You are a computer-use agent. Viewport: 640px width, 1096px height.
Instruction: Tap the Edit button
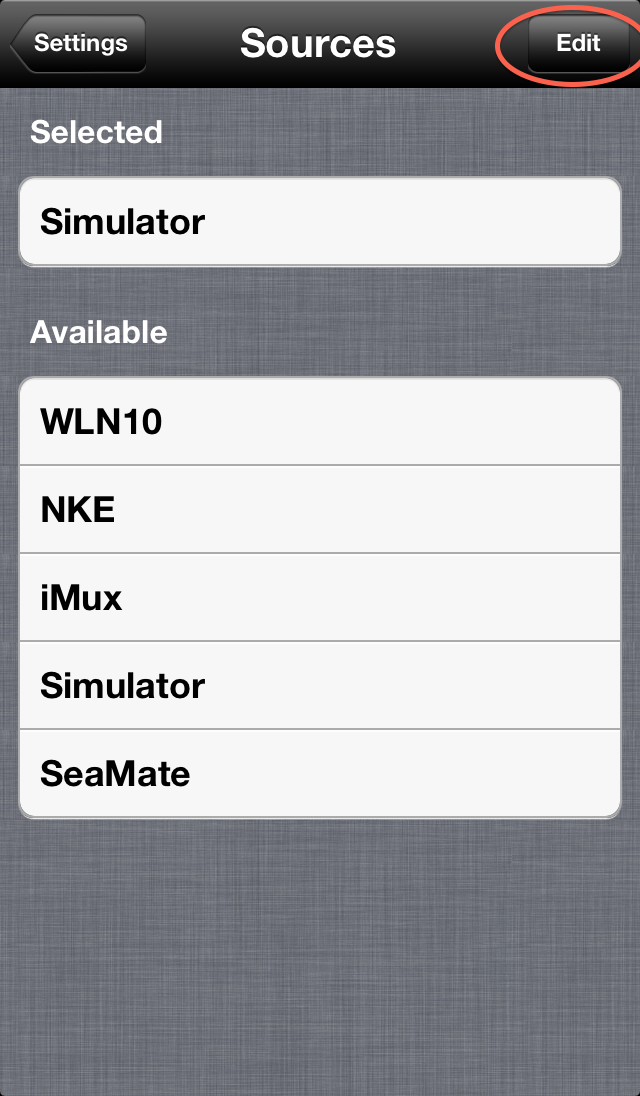(579, 43)
